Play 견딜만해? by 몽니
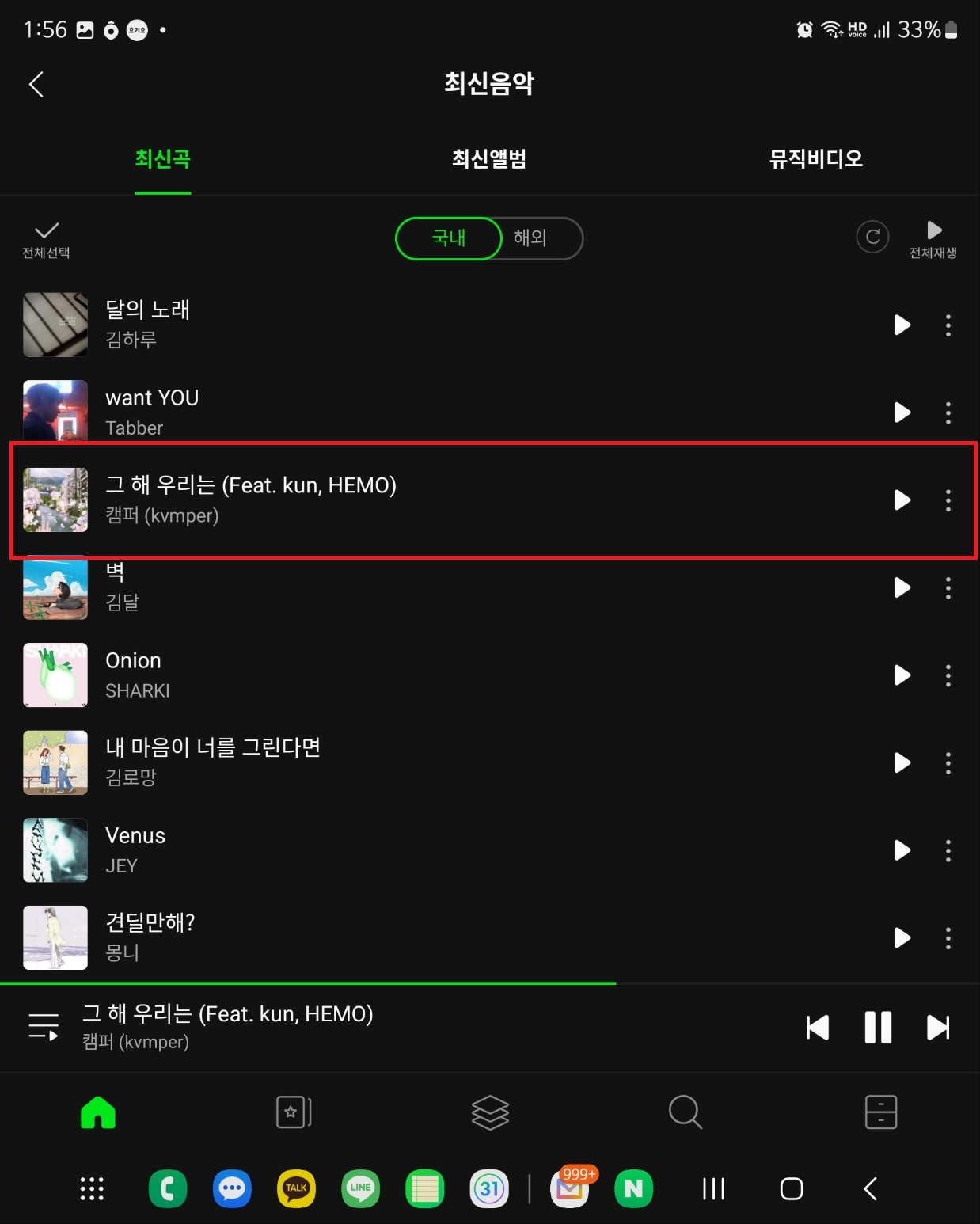Viewport: 980px width, 1224px height. (902, 938)
